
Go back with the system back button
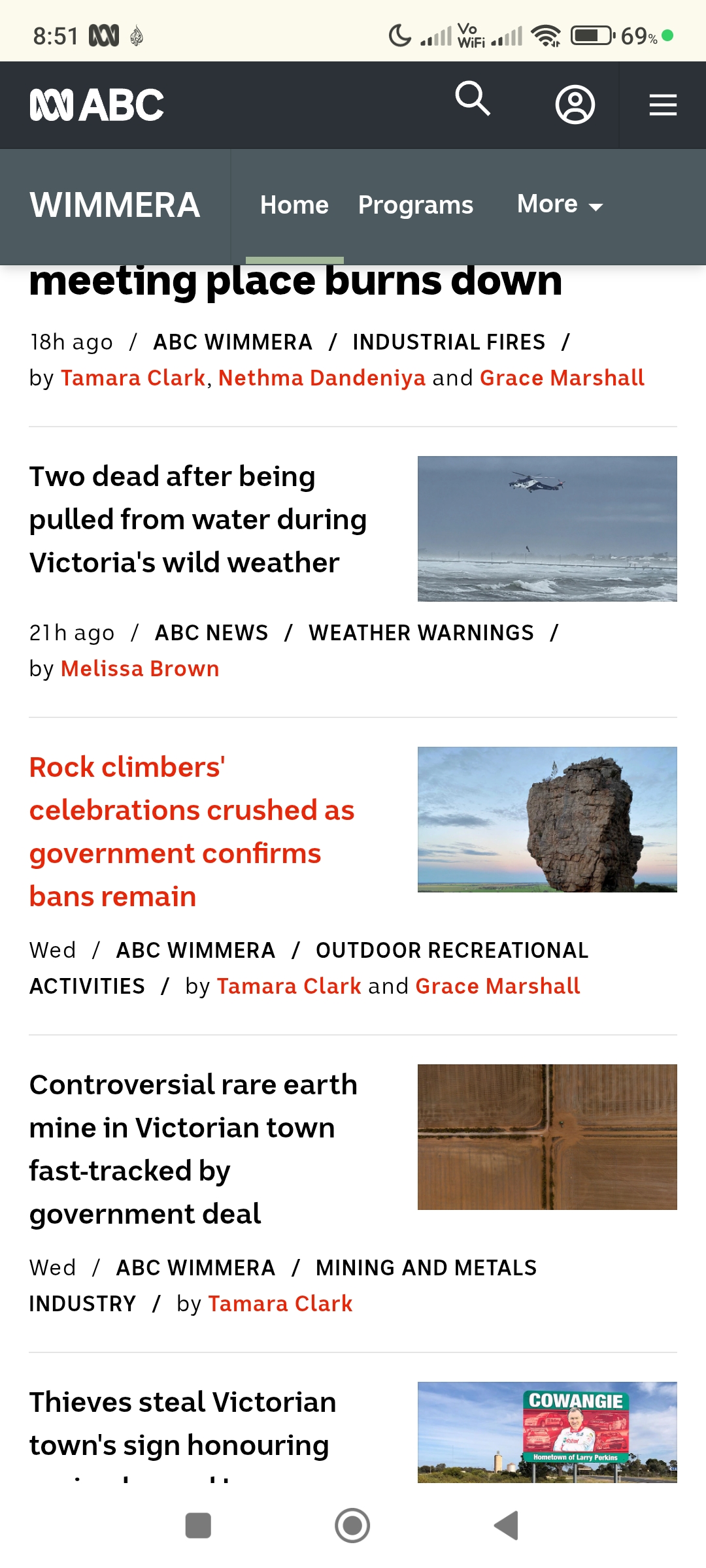506,1526
